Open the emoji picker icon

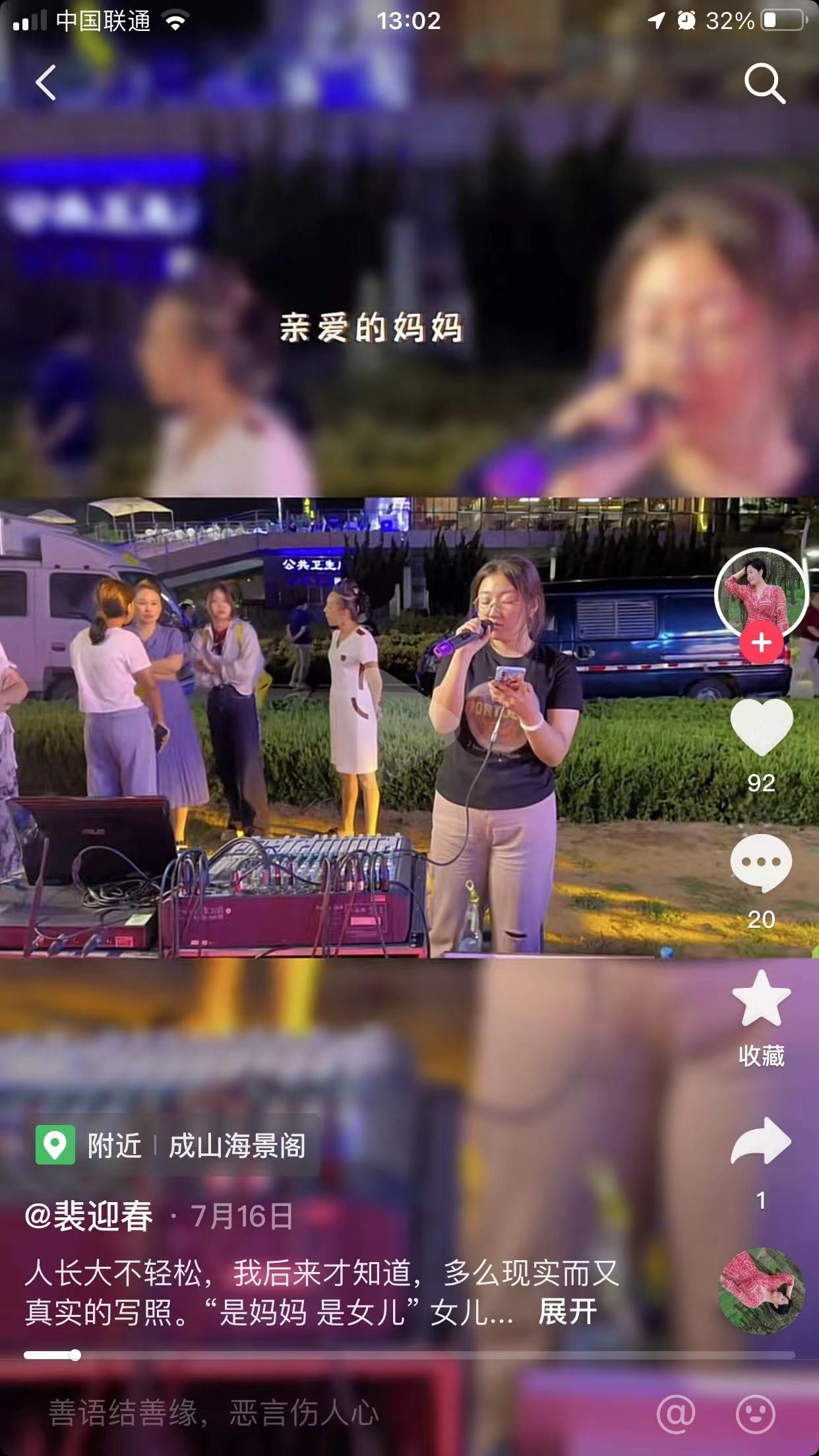click(x=756, y=1413)
